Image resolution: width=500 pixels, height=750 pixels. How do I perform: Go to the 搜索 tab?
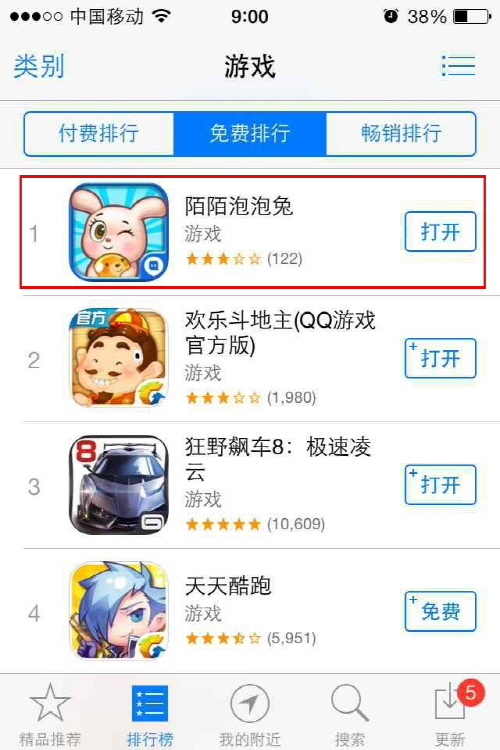click(x=350, y=714)
